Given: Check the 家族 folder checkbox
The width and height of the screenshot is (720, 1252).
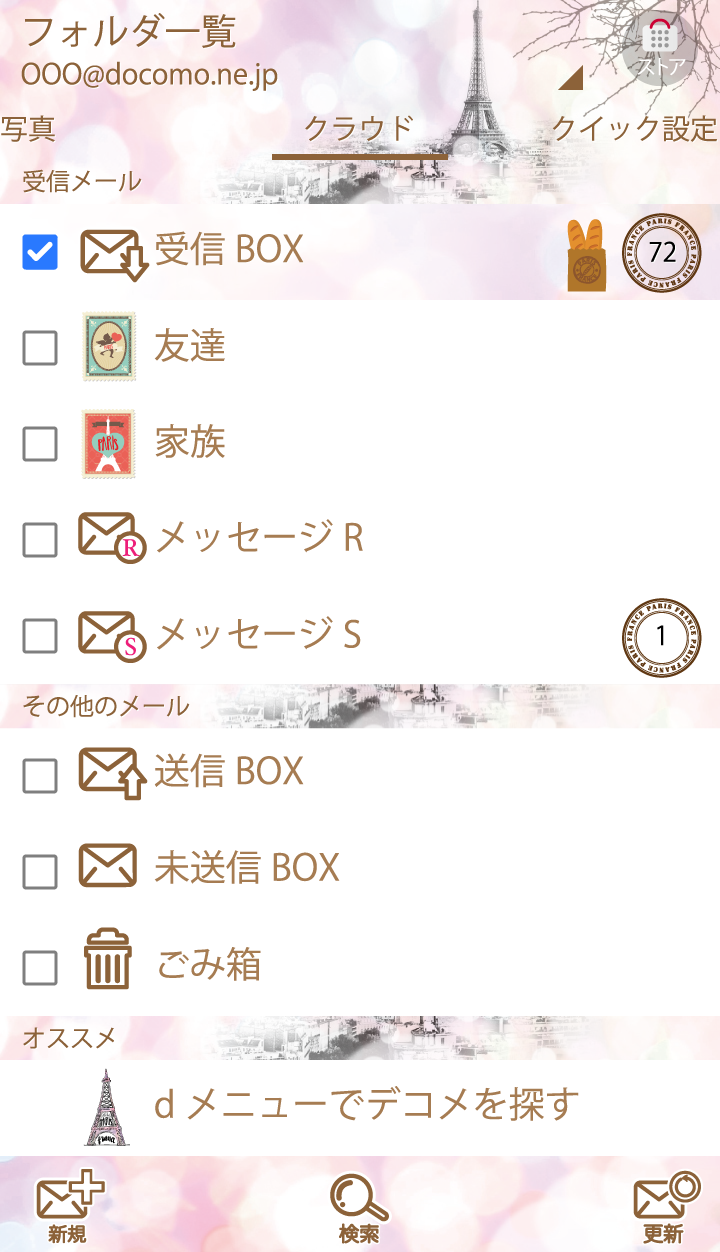Looking at the screenshot, I should [x=40, y=444].
